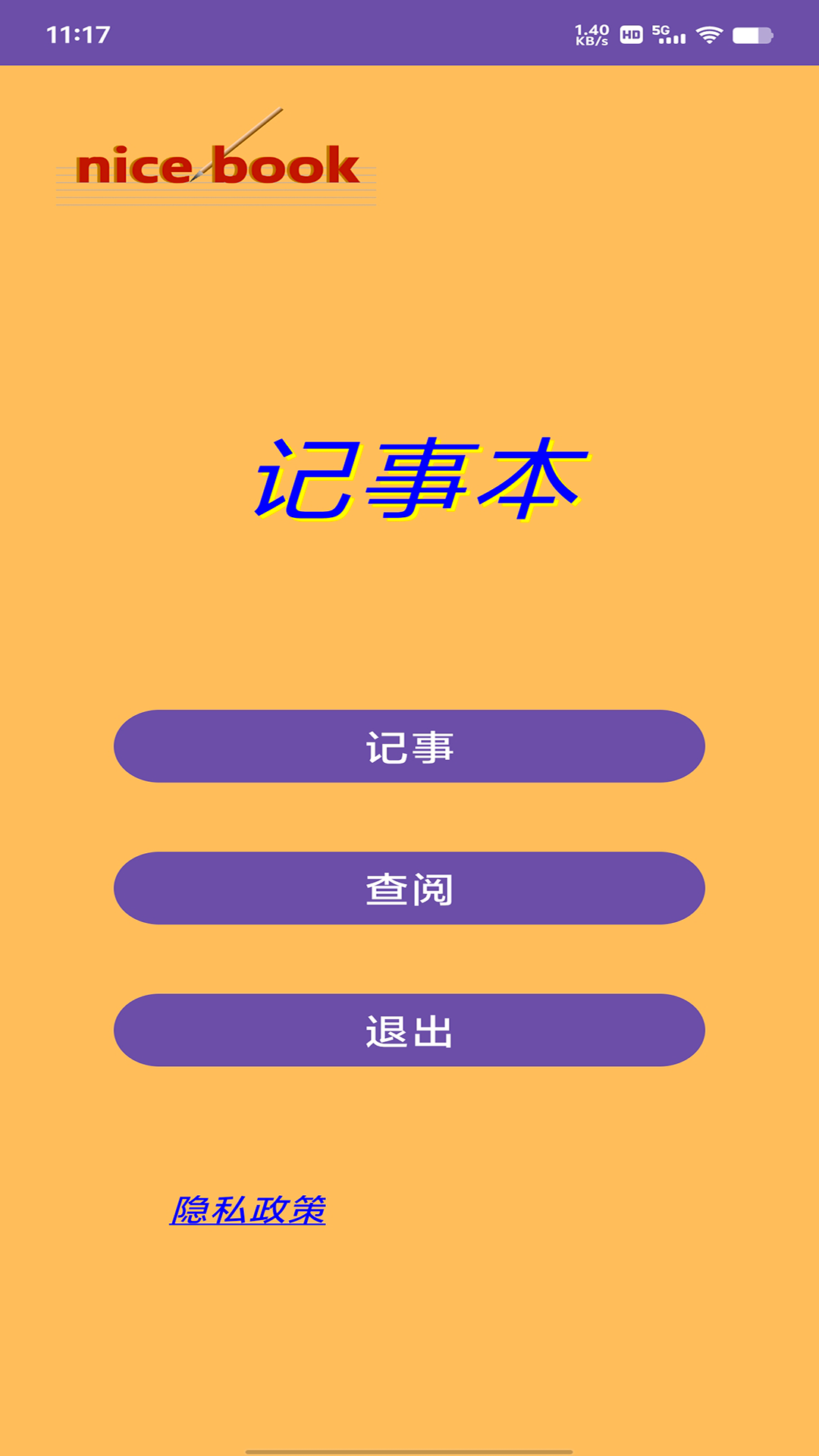This screenshot has width=819, height=1456.
Task: Open the 隐私政策 link
Action: pyautogui.click(x=248, y=1210)
